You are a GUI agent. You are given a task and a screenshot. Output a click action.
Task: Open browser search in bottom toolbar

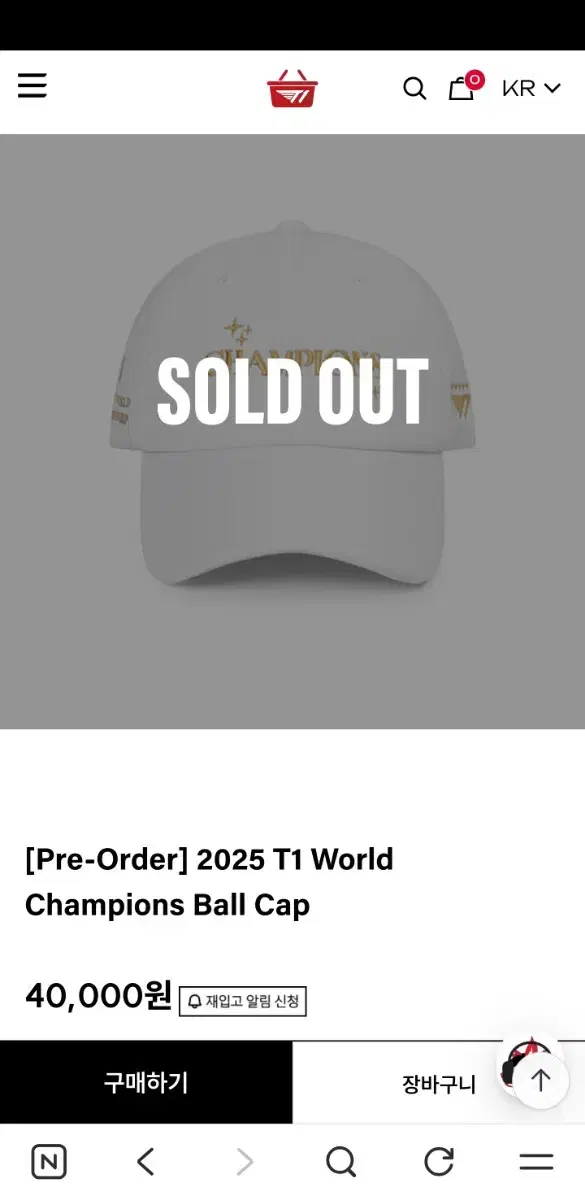point(341,1161)
